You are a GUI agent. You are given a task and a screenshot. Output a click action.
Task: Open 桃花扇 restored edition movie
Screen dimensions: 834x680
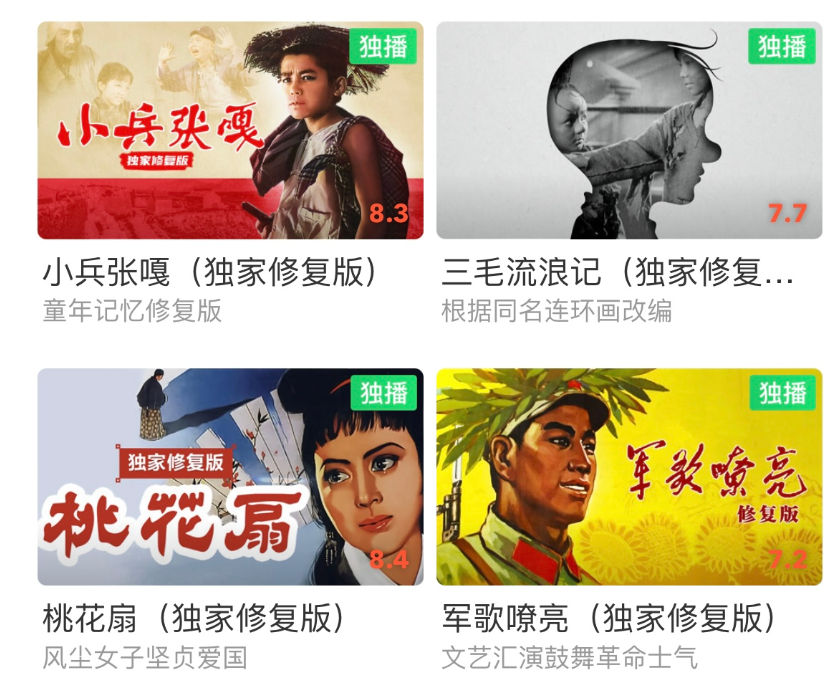pos(230,477)
